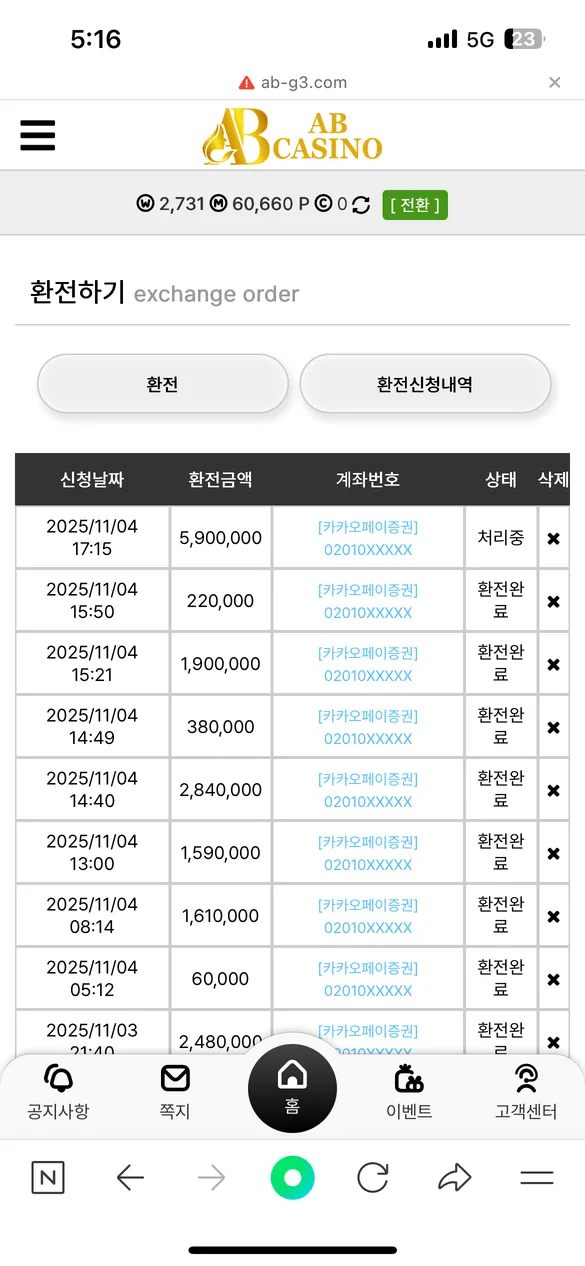Viewport: 585px width, 1266px height.
Task: Delete the 1,590,000 exchange record
Action: click(553, 853)
